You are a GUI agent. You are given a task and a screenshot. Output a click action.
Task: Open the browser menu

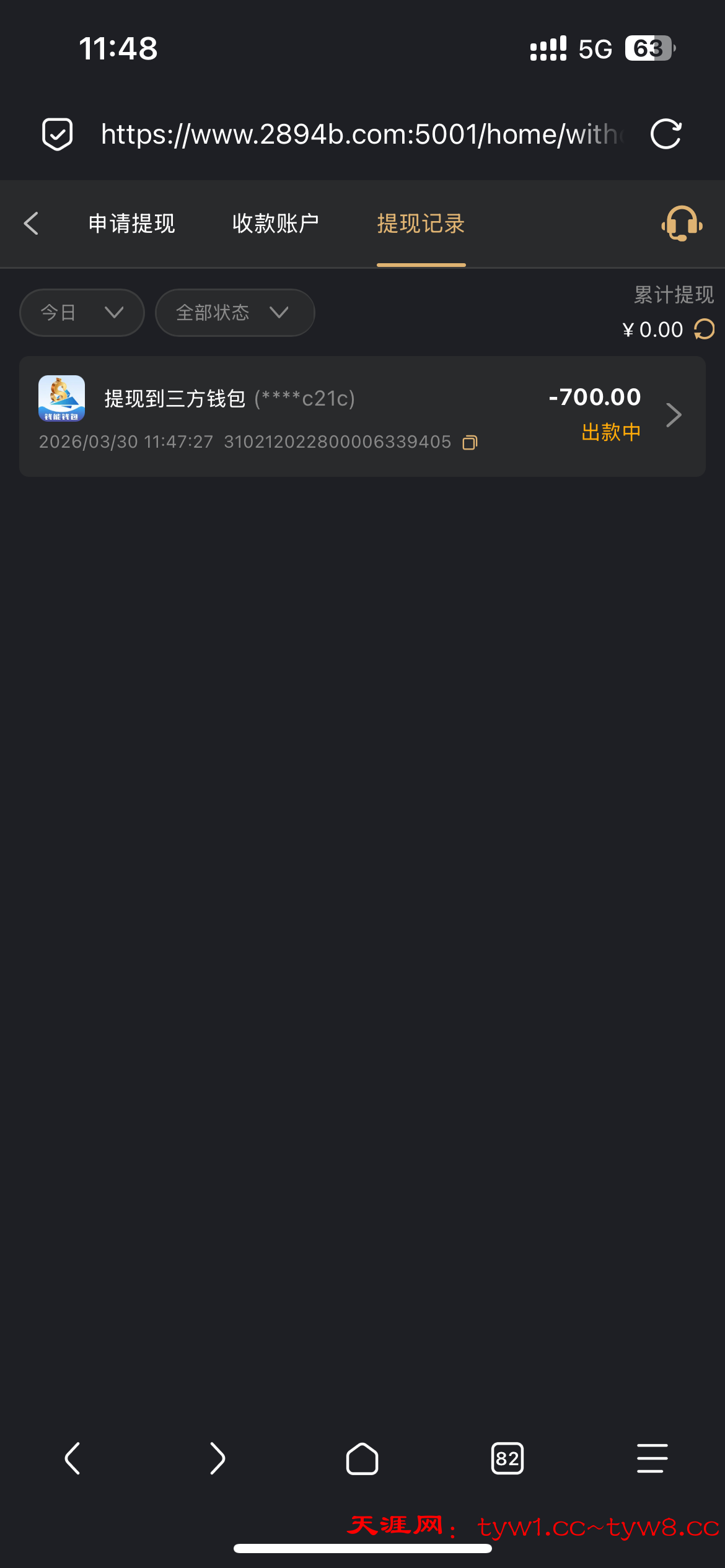click(652, 1458)
